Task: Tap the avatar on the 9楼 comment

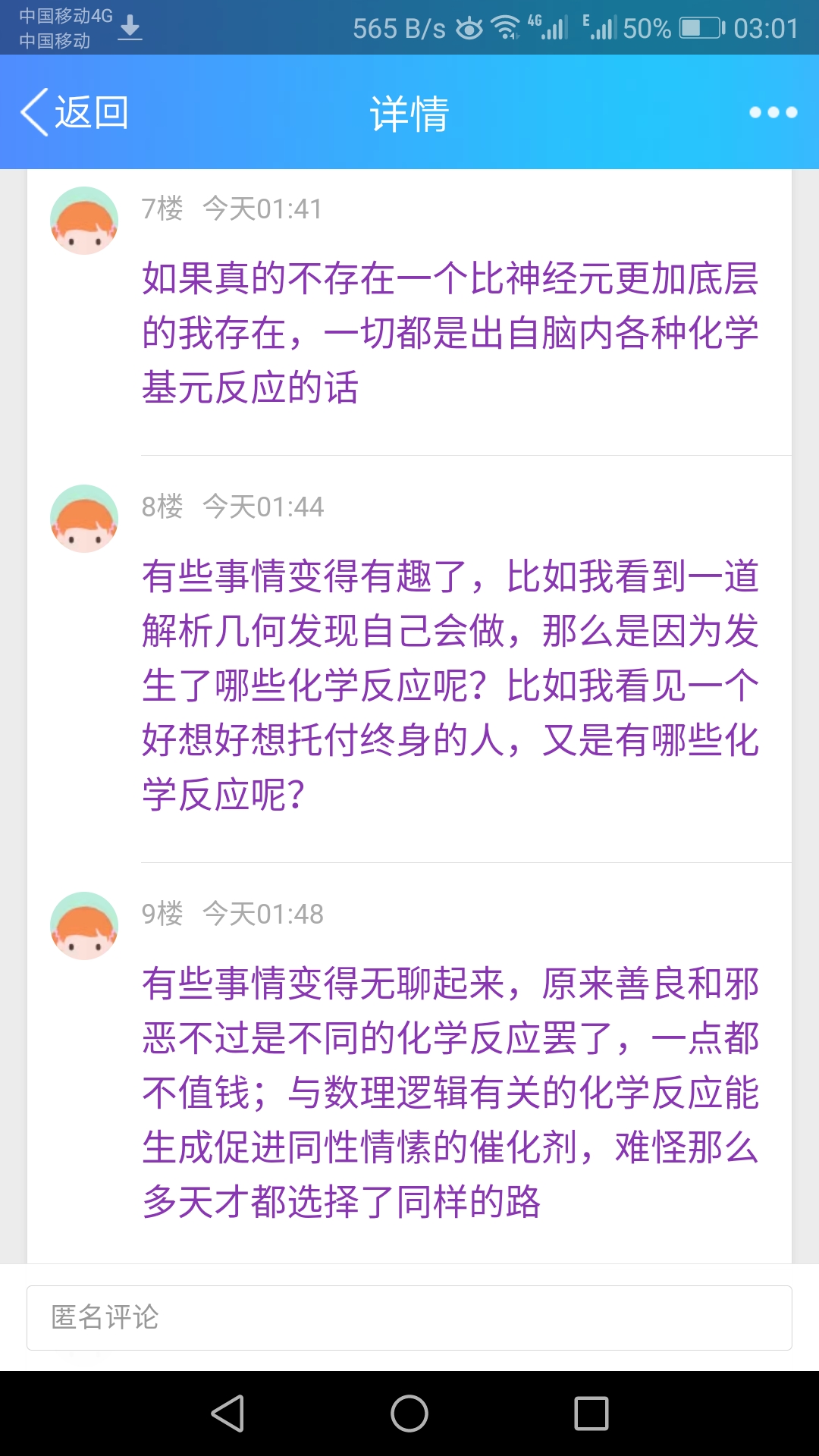Action: [x=84, y=926]
